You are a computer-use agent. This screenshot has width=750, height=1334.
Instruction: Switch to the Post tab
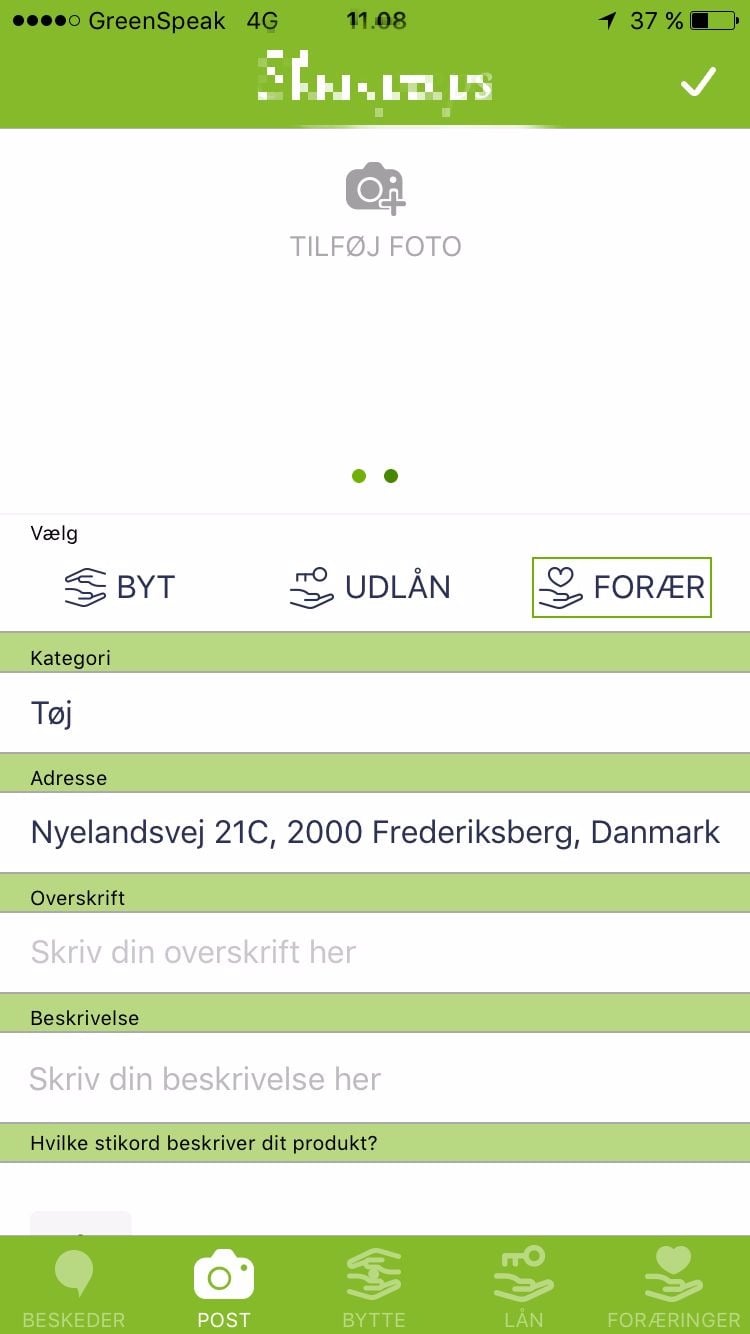pos(224,1286)
